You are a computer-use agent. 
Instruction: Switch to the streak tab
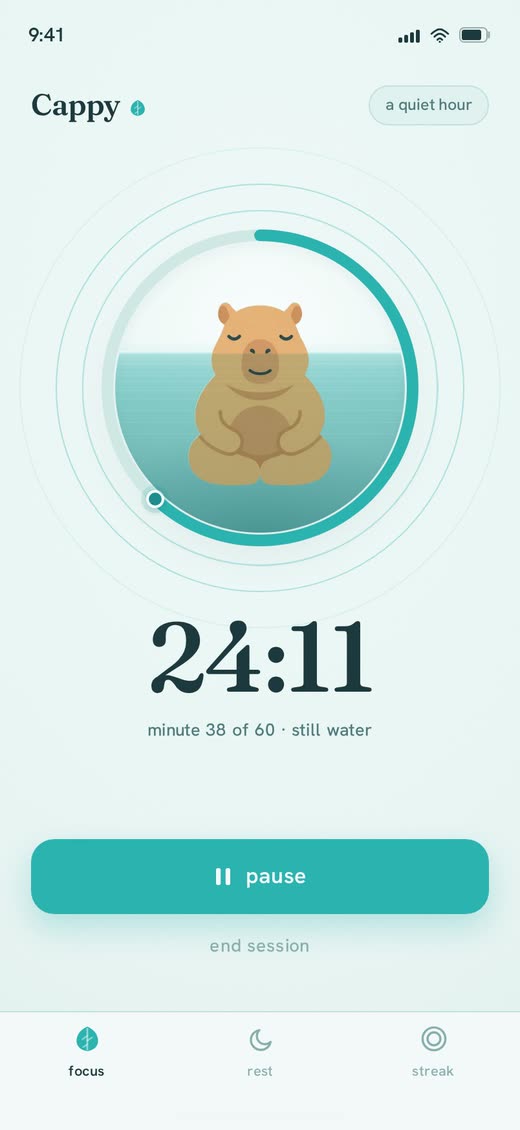[433, 1052]
